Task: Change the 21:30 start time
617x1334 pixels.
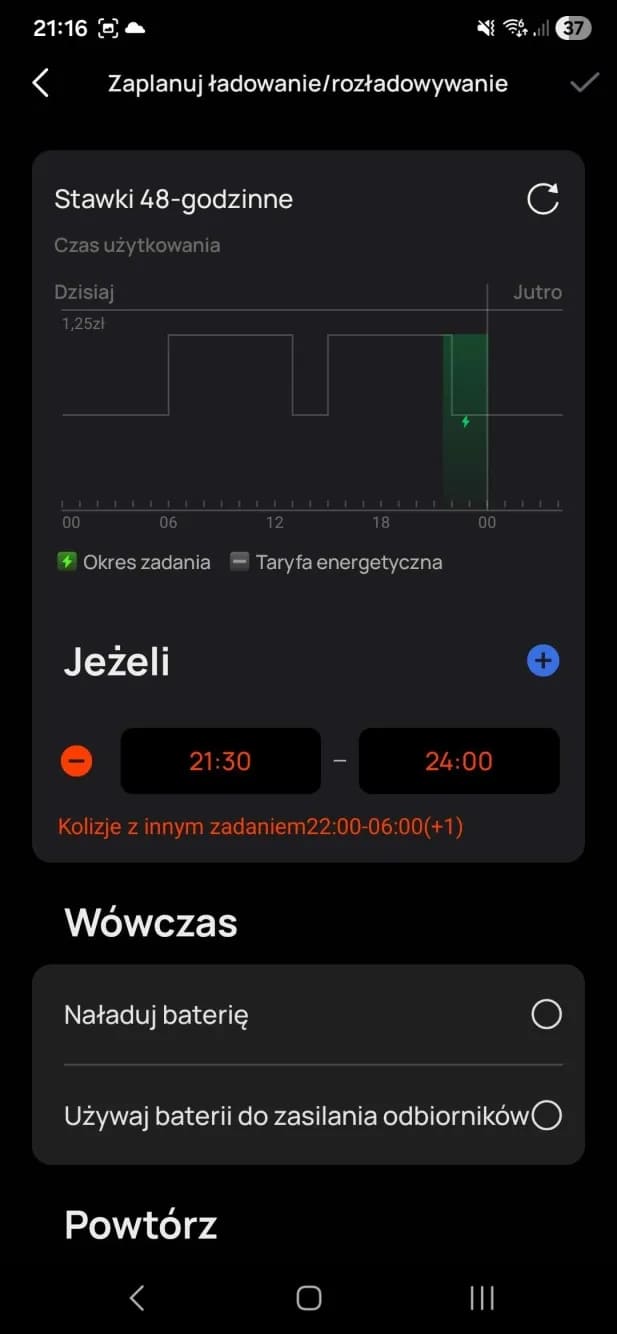Action: [220, 761]
